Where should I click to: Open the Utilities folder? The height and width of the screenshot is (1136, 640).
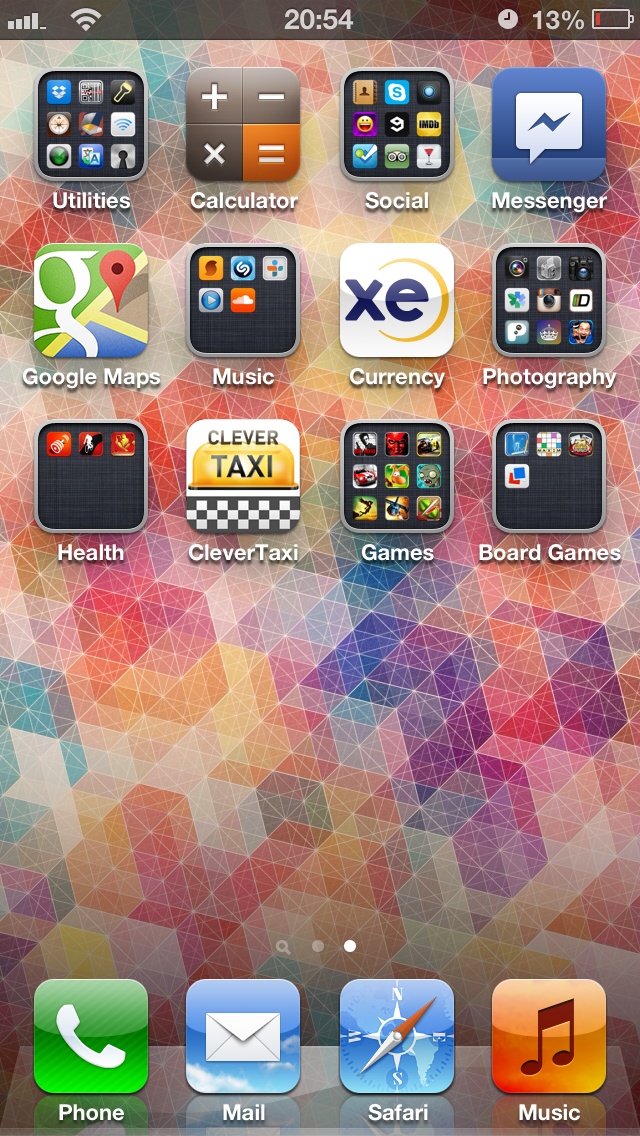[91, 125]
